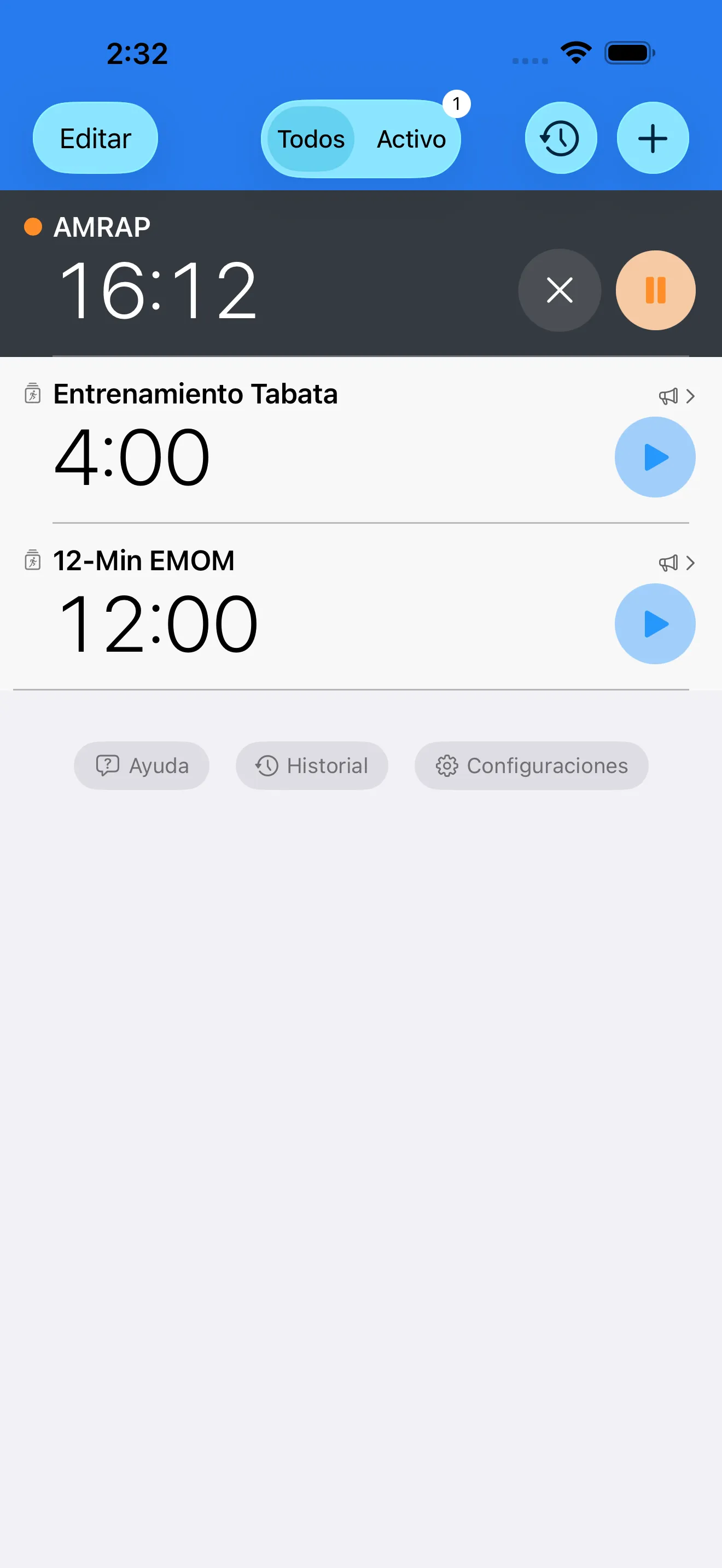Pause the running AMRAP timer
Screen dimensions: 722x1568
click(655, 290)
